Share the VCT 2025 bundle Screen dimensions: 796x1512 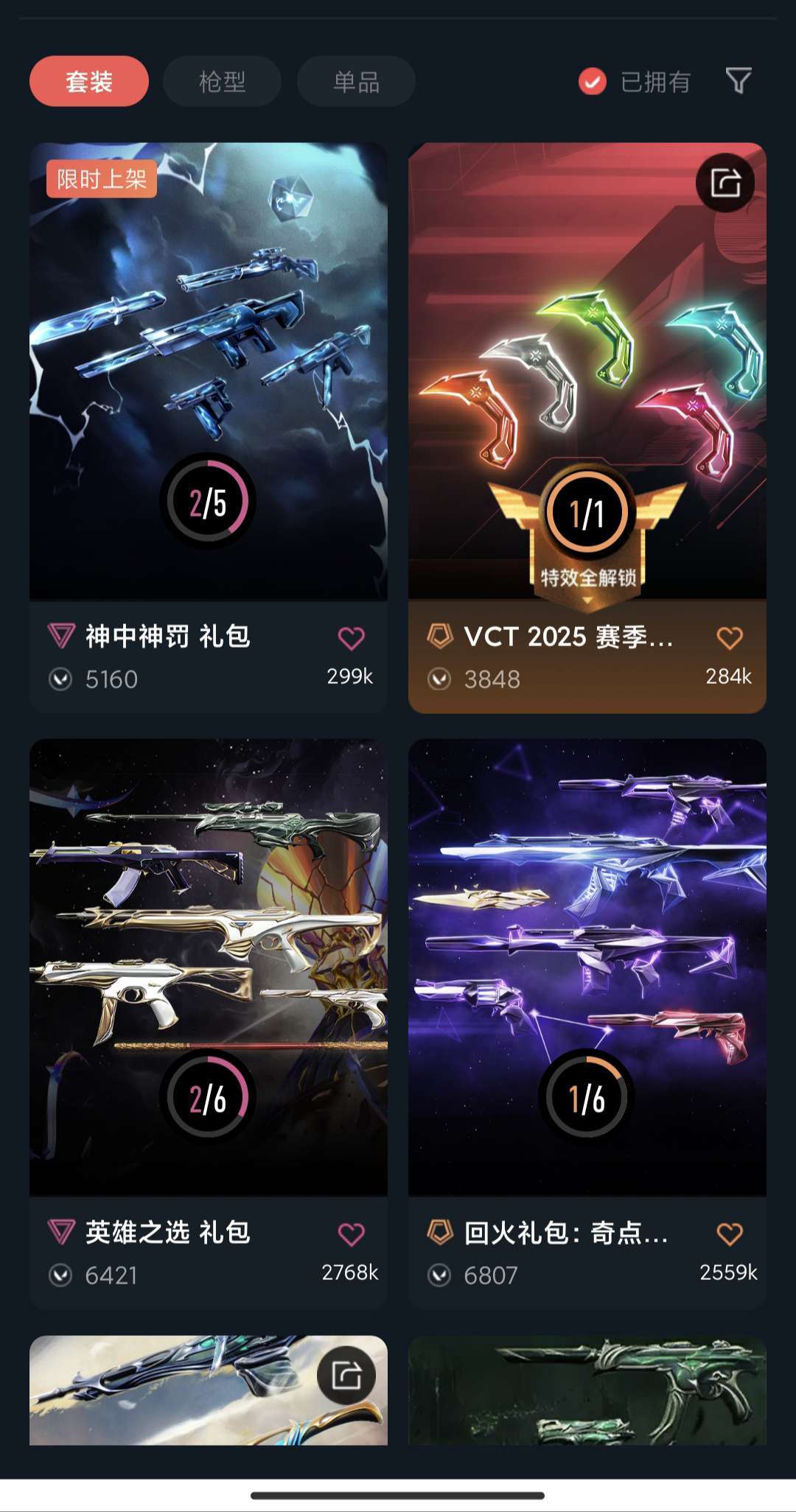coord(725,183)
